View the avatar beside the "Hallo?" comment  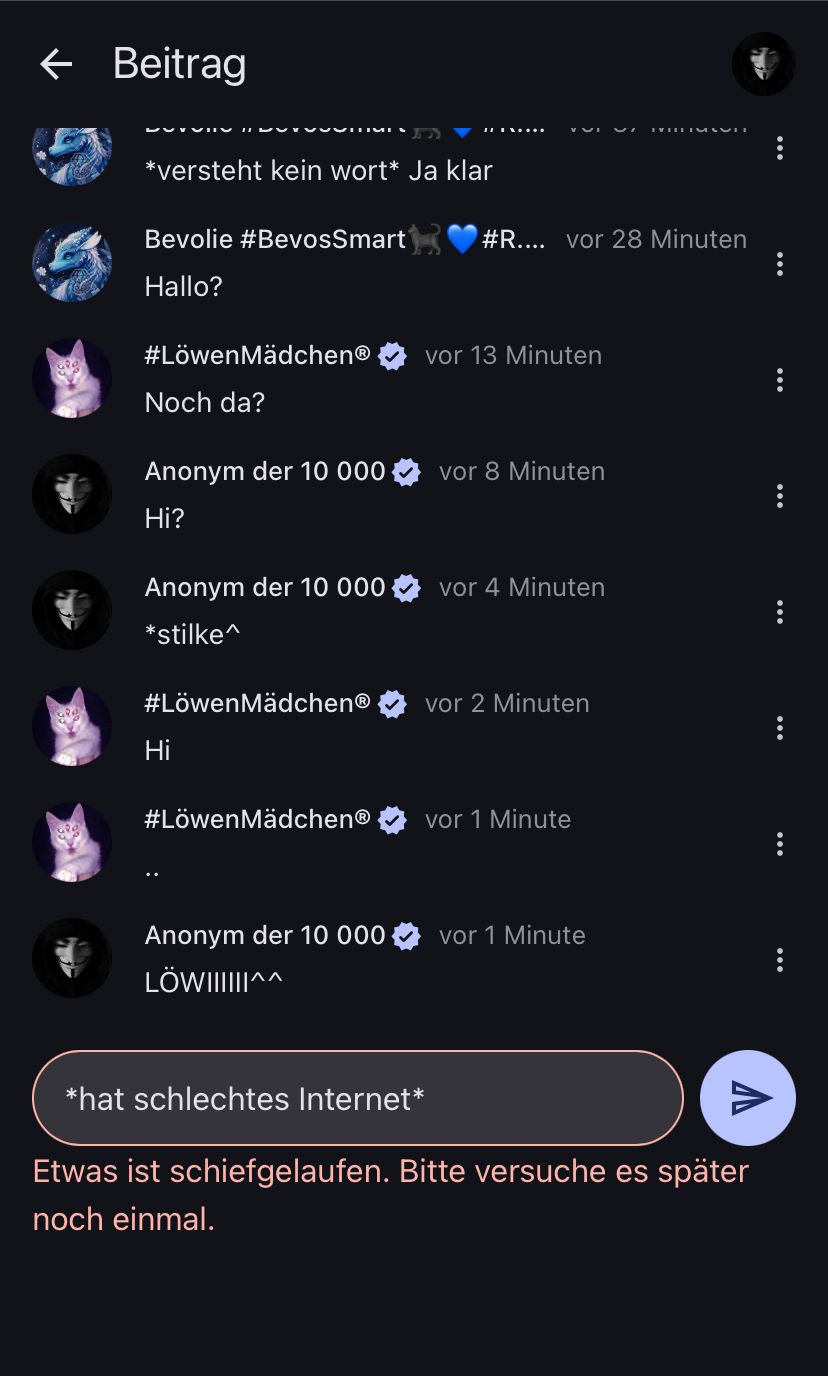[x=72, y=262]
